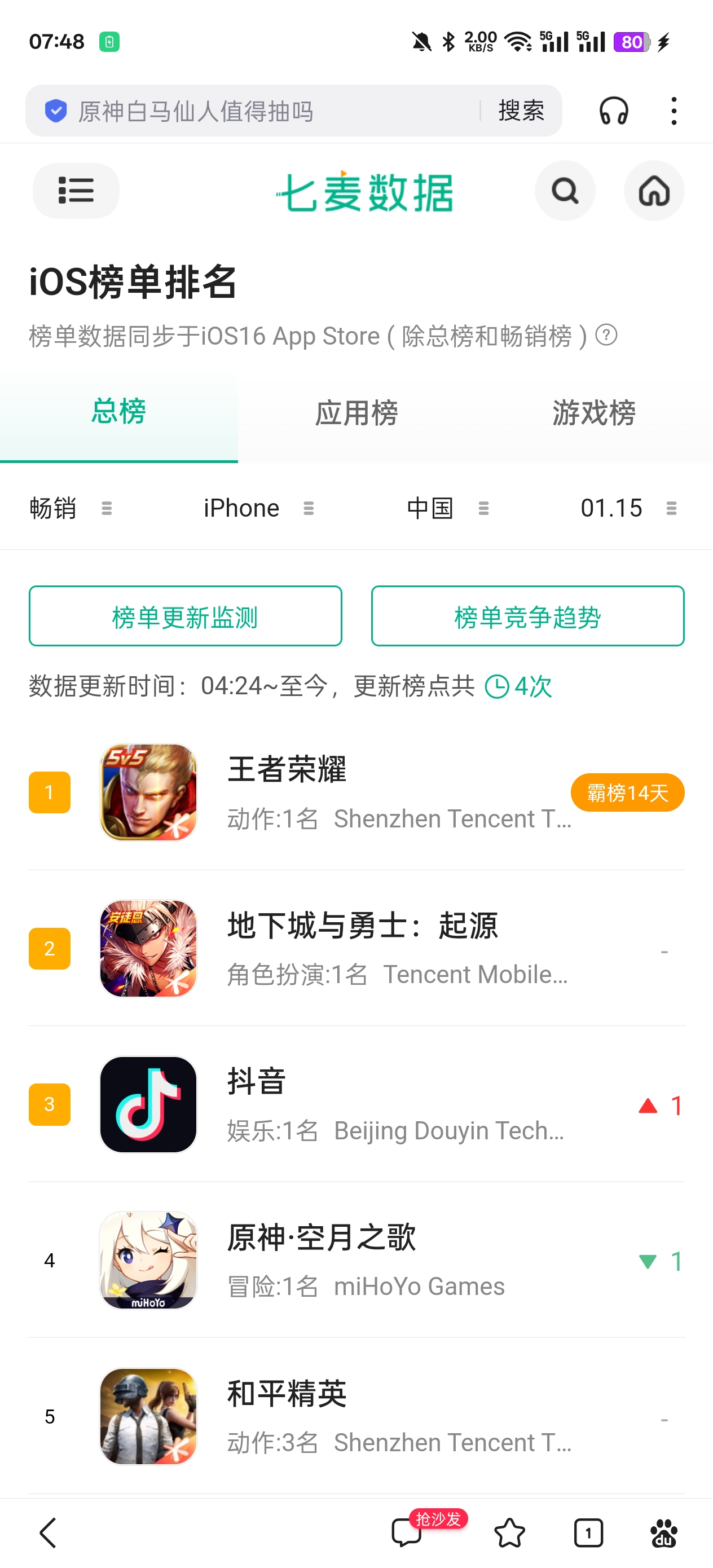Tap the 搜索 button in address bar
Image resolution: width=713 pixels, height=1568 pixels.
[x=521, y=111]
